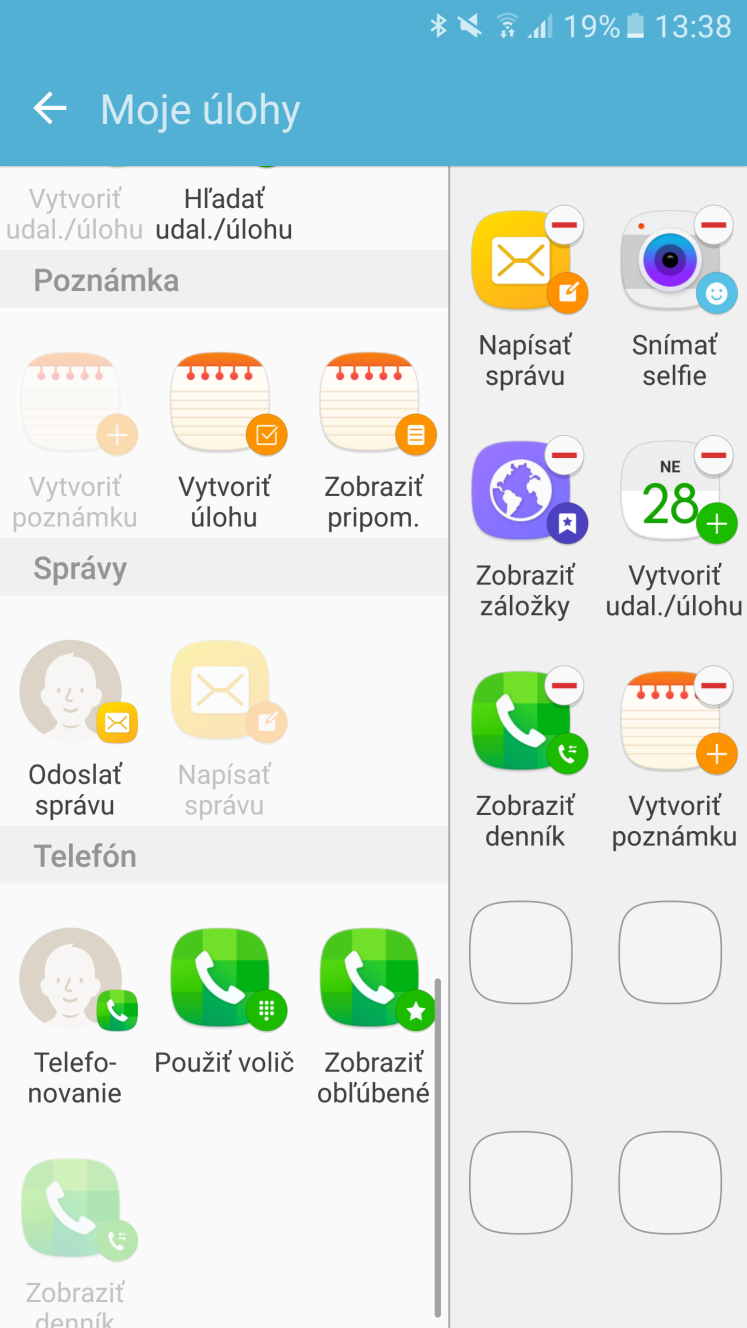Add the Zobraziť pripom. task

(373, 440)
